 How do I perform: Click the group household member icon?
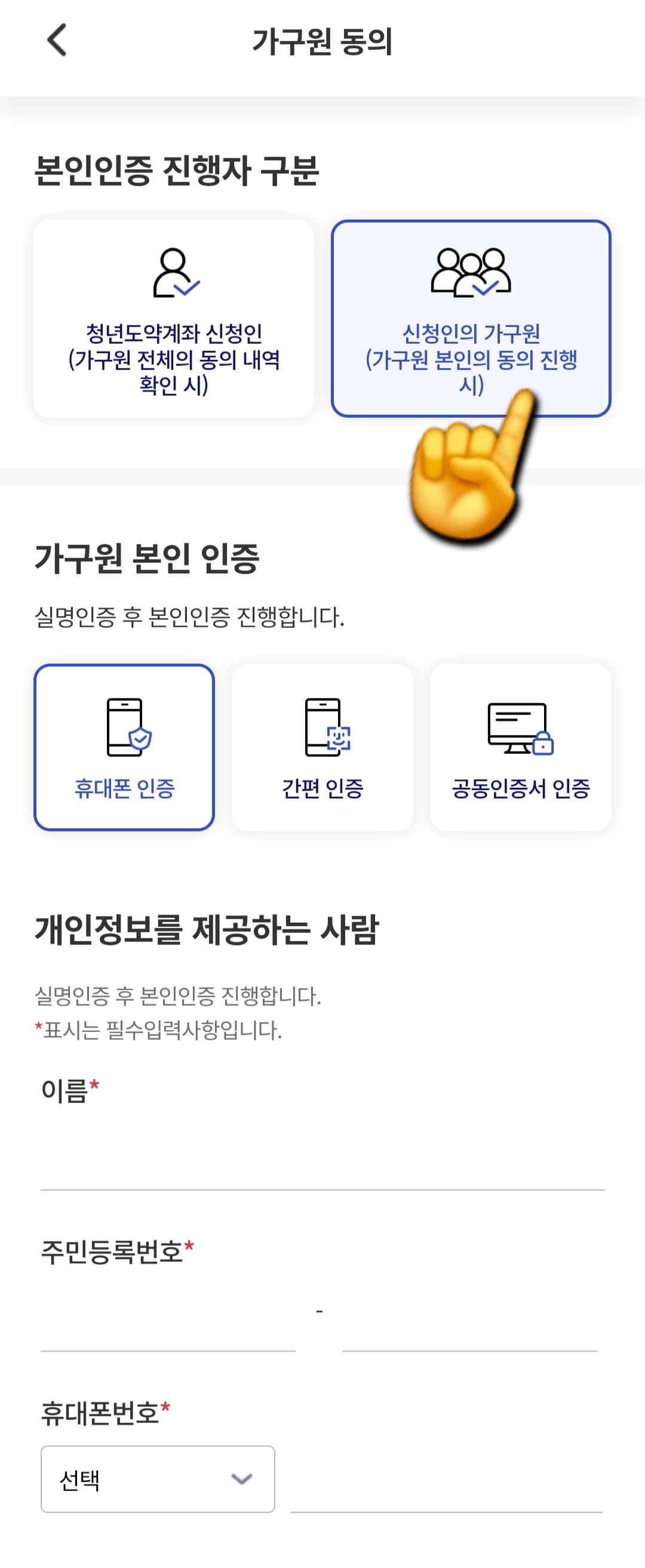472,275
